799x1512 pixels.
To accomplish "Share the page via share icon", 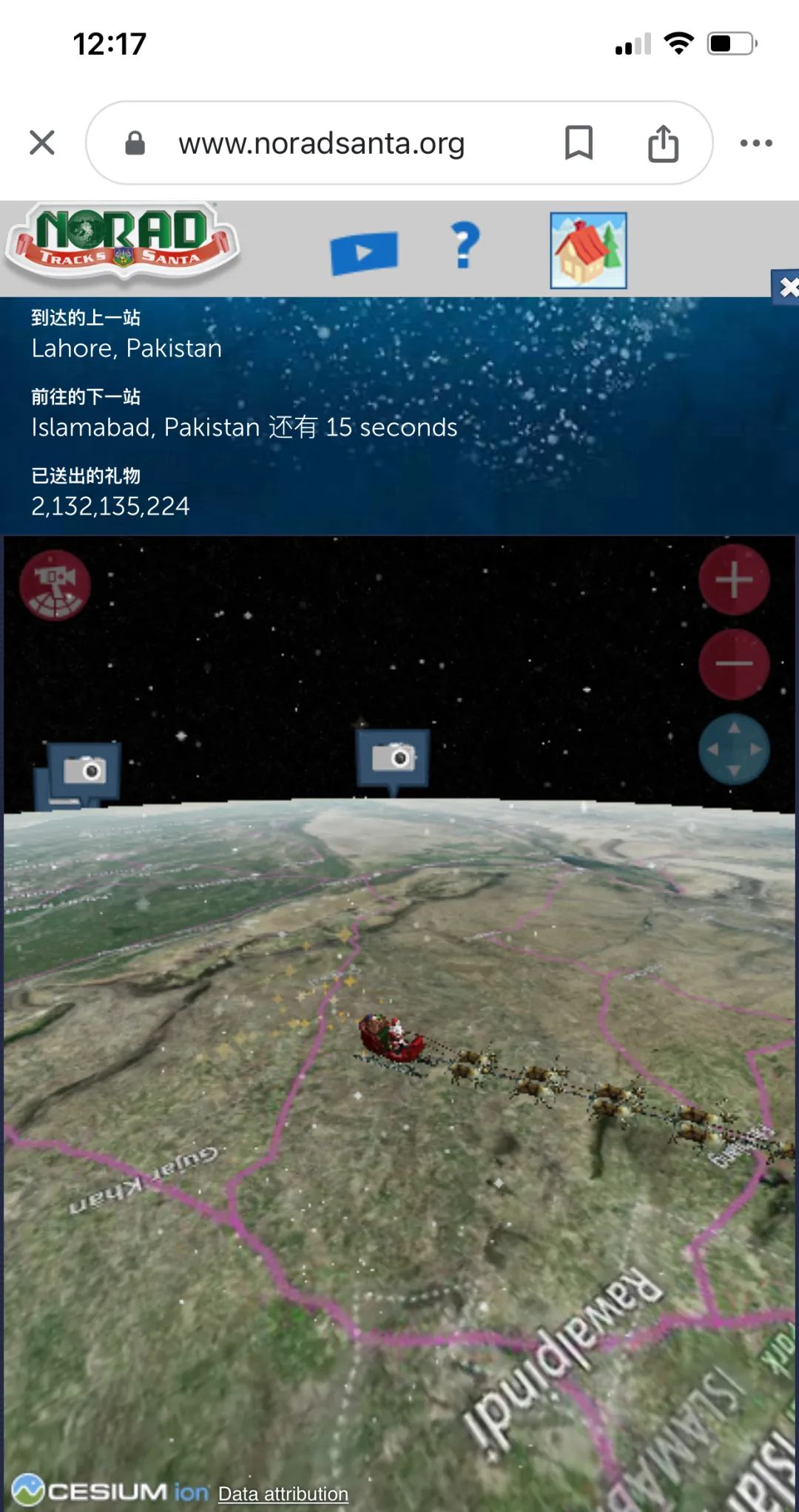I will [663, 143].
